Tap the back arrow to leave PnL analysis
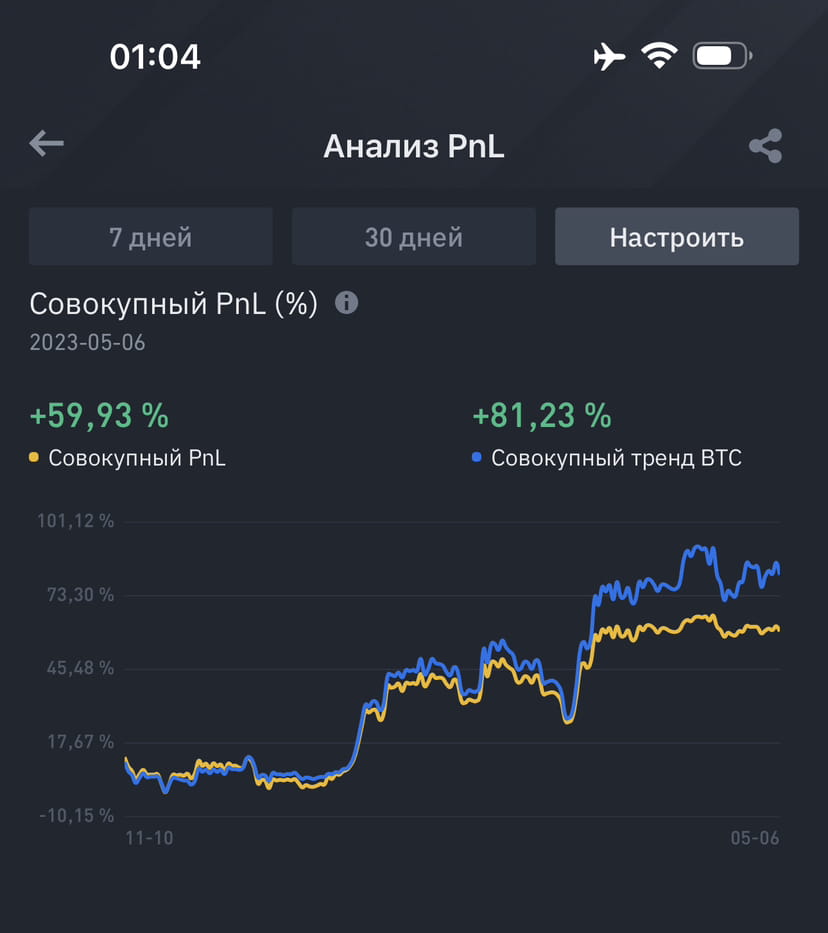The image size is (828, 933). click(x=46, y=144)
